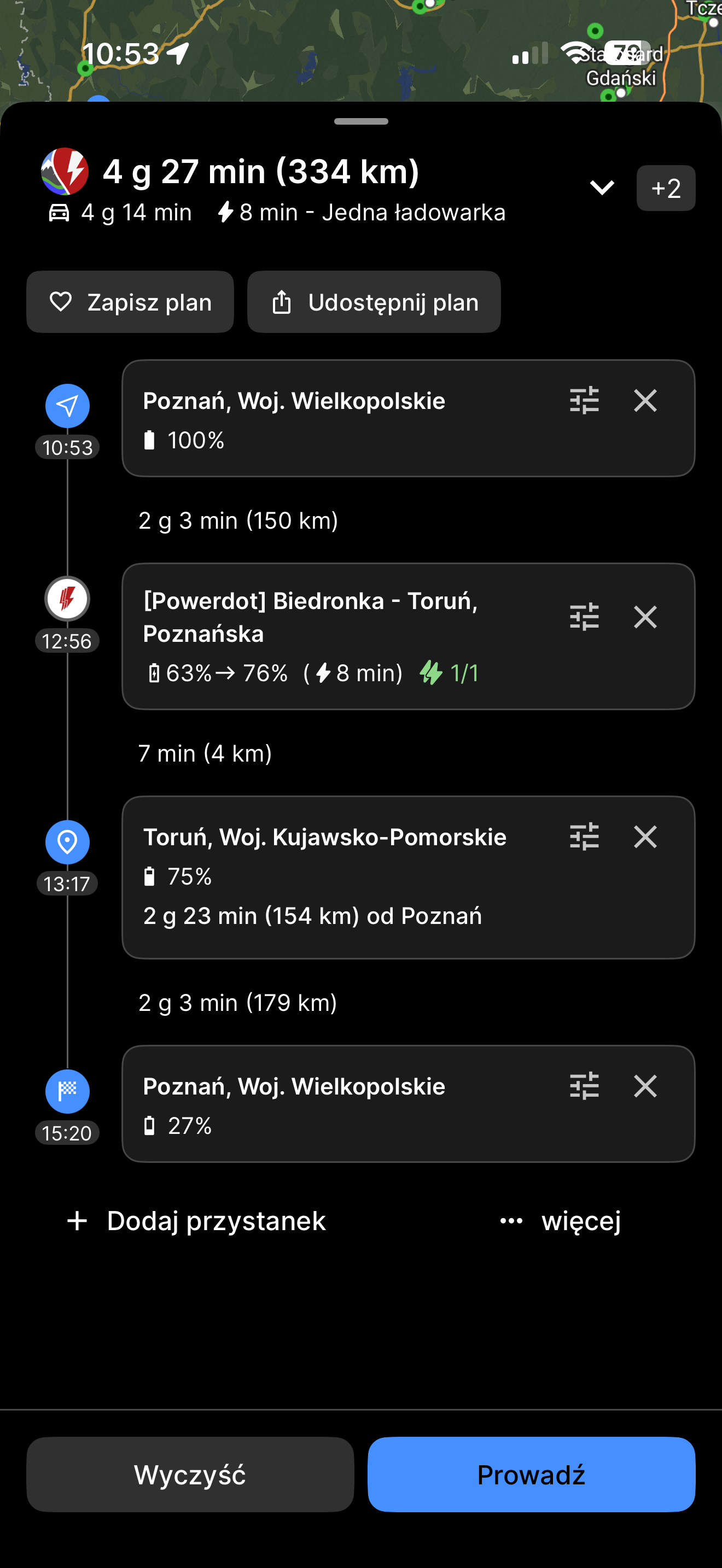Viewport: 722px width, 1568px height.
Task: Save the plan with Zapisz plan
Action: pyautogui.click(x=130, y=302)
